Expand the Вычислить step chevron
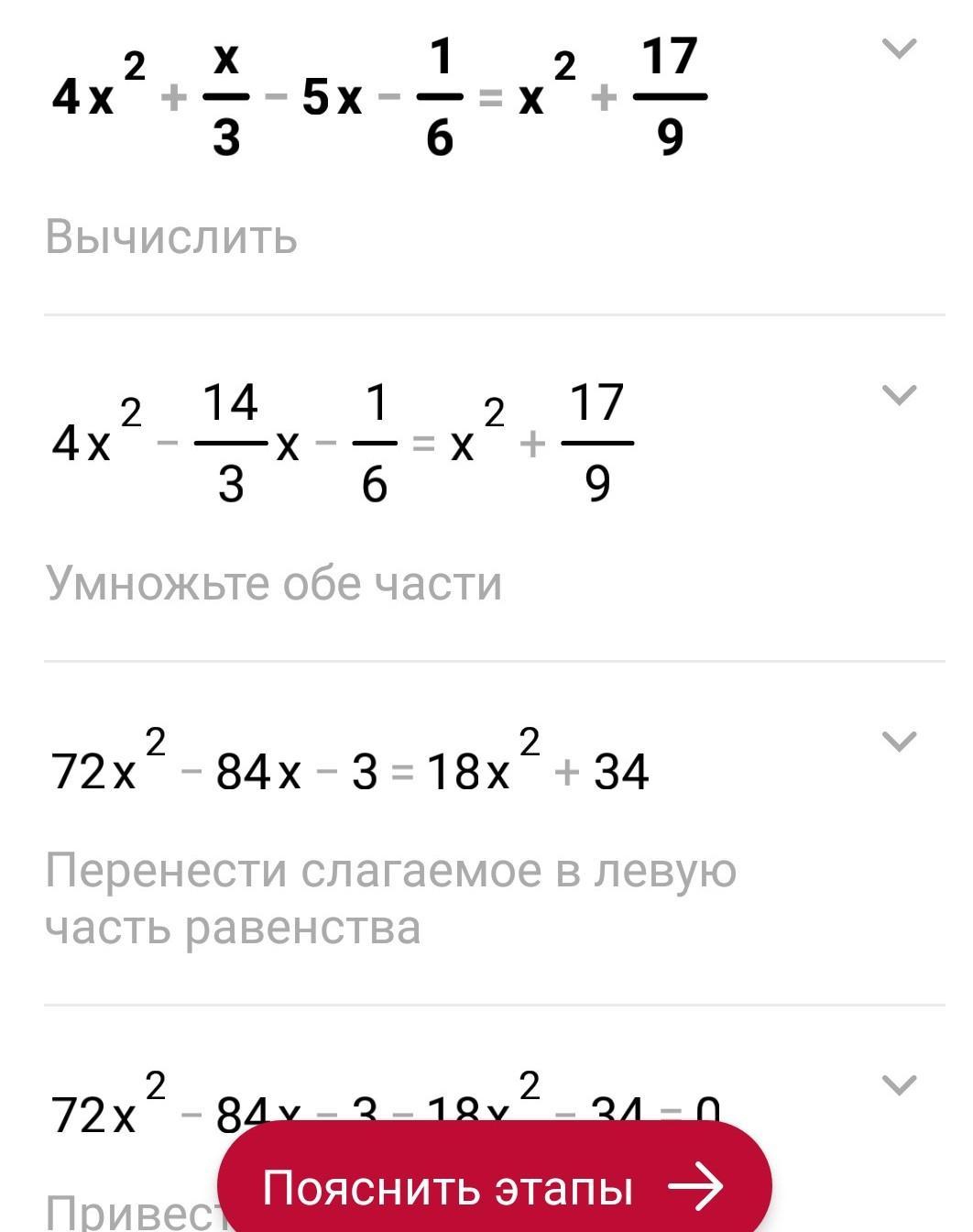Viewport: 973px width, 1232px height. (898, 49)
